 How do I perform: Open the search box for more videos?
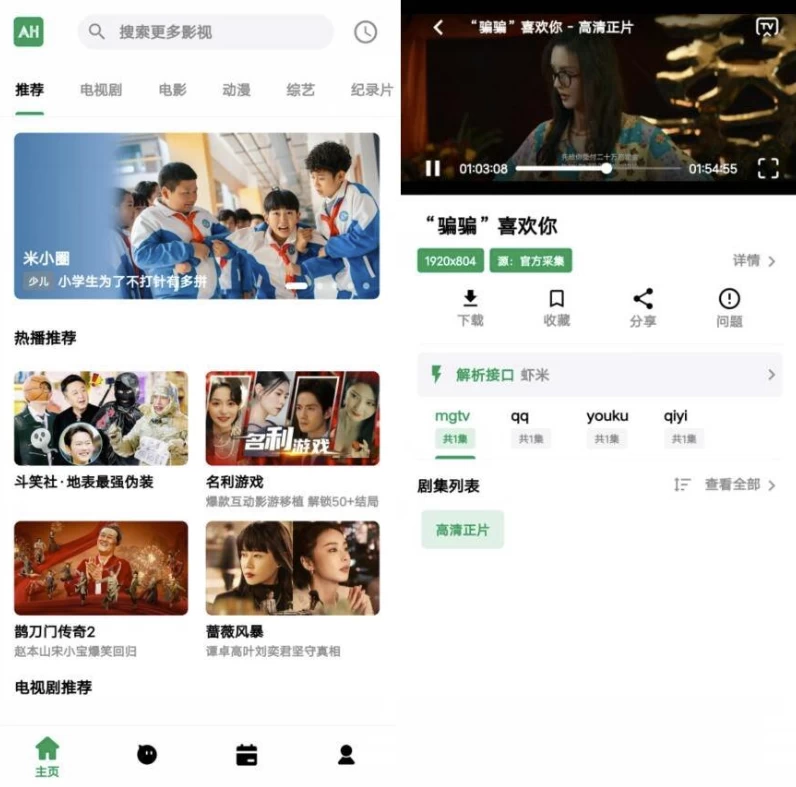pyautogui.click(x=205, y=32)
